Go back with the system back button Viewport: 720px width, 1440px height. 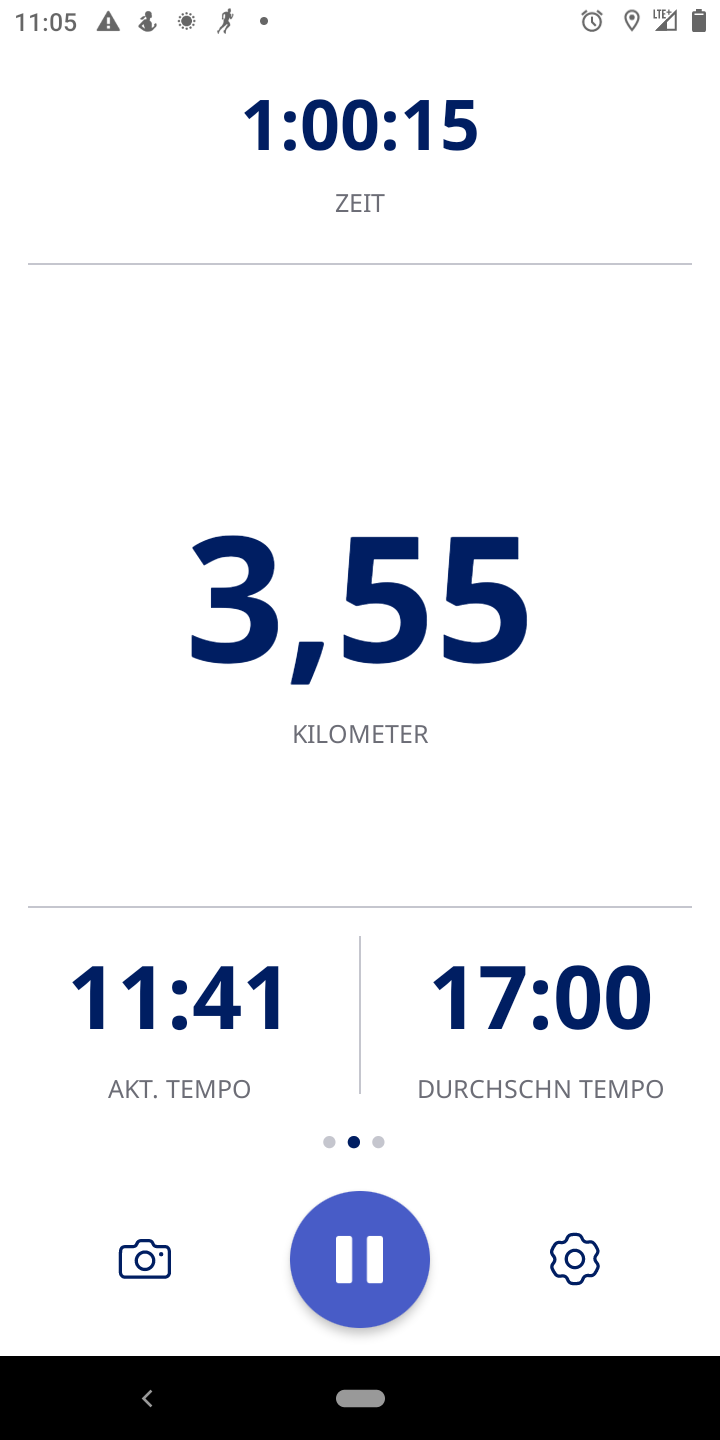[x=147, y=1399]
